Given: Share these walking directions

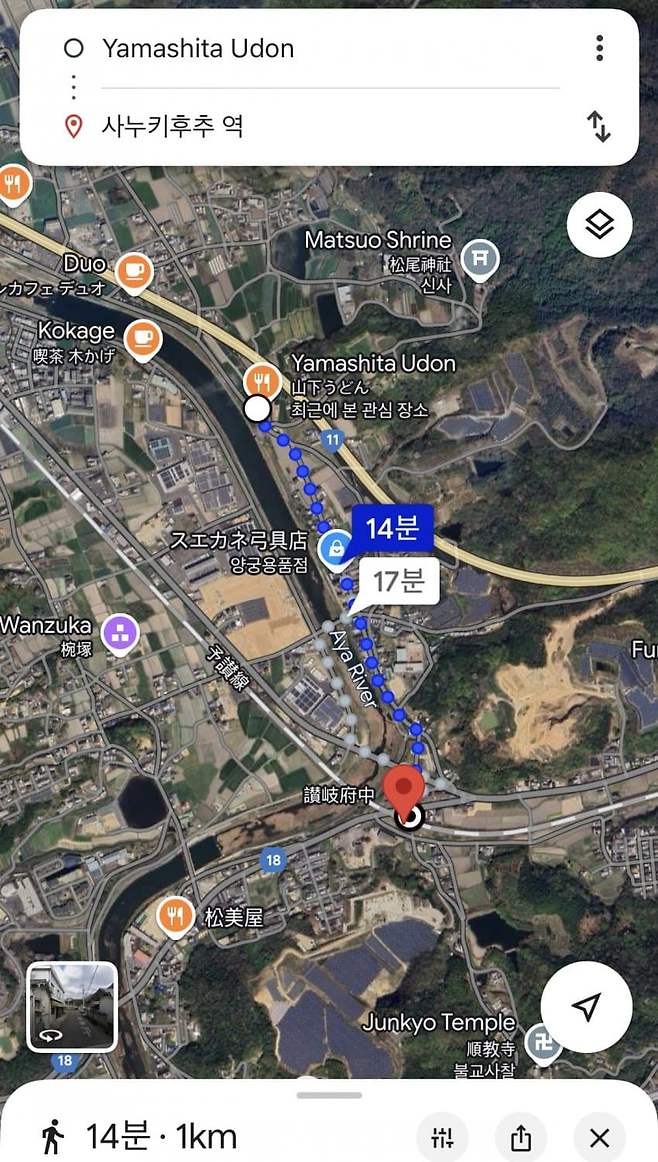Looking at the screenshot, I should tap(520, 1137).
